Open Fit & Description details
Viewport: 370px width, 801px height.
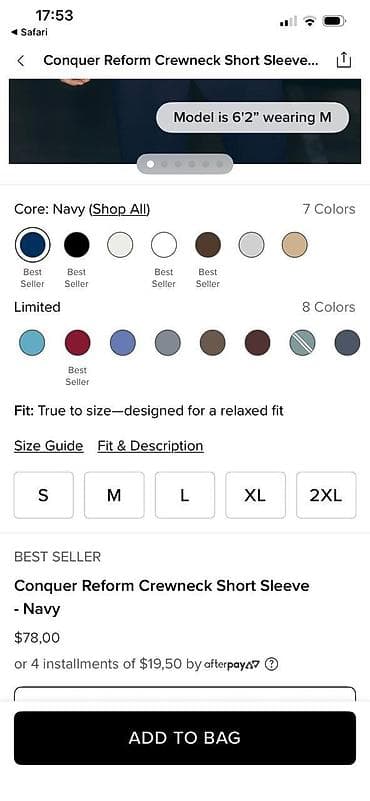pos(150,446)
